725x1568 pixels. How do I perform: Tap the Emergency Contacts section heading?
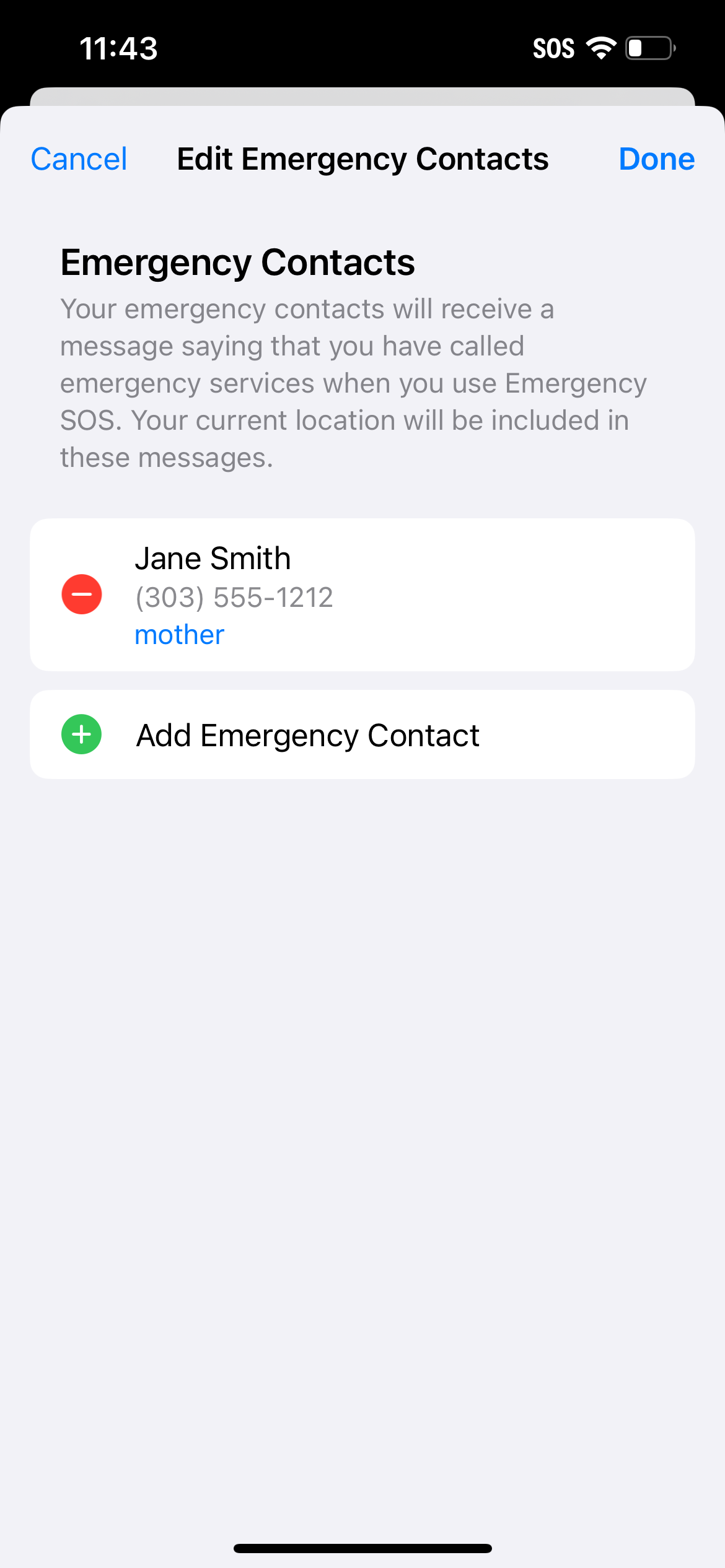(x=237, y=262)
